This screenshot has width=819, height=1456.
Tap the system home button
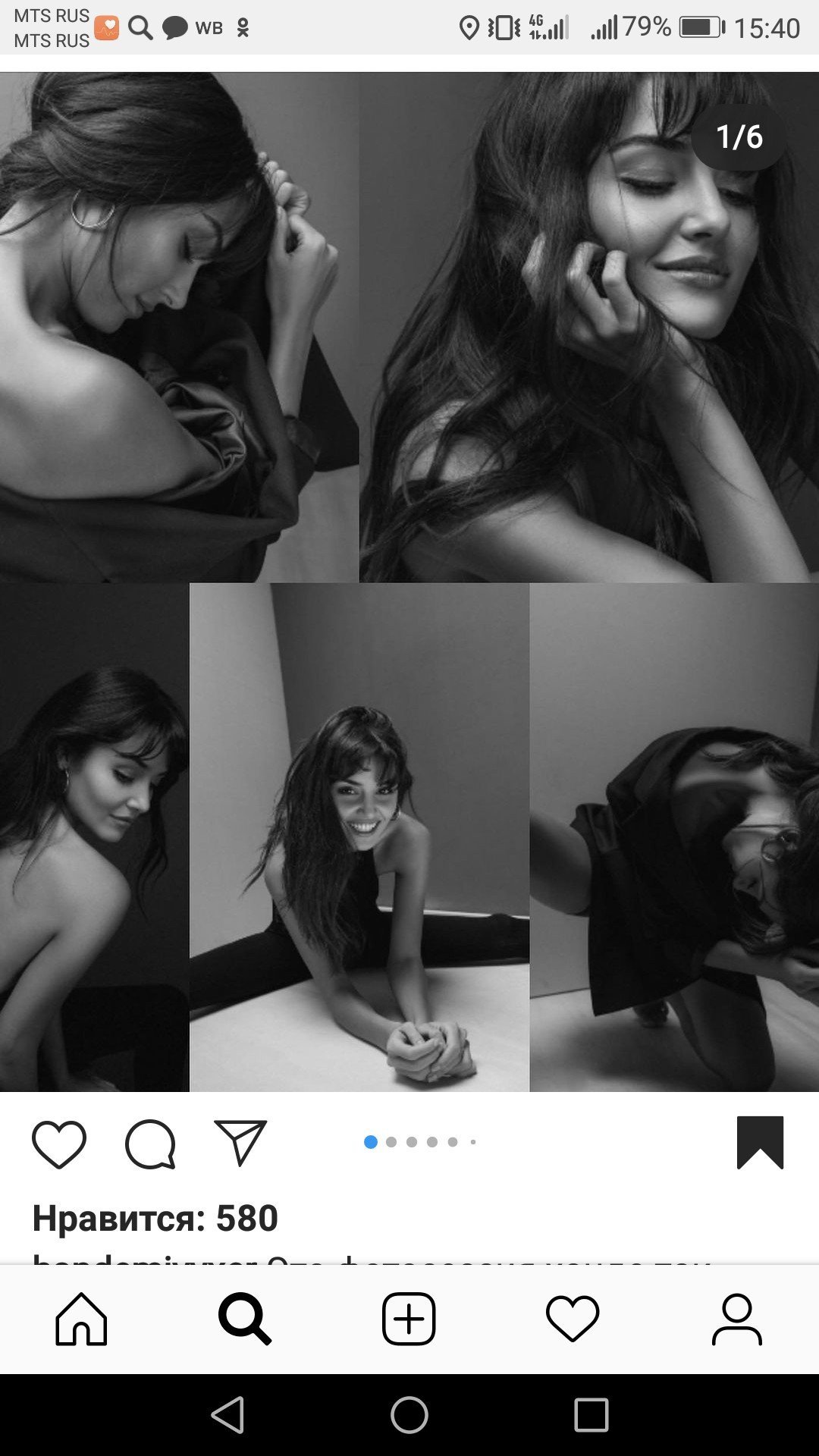coord(409,1415)
